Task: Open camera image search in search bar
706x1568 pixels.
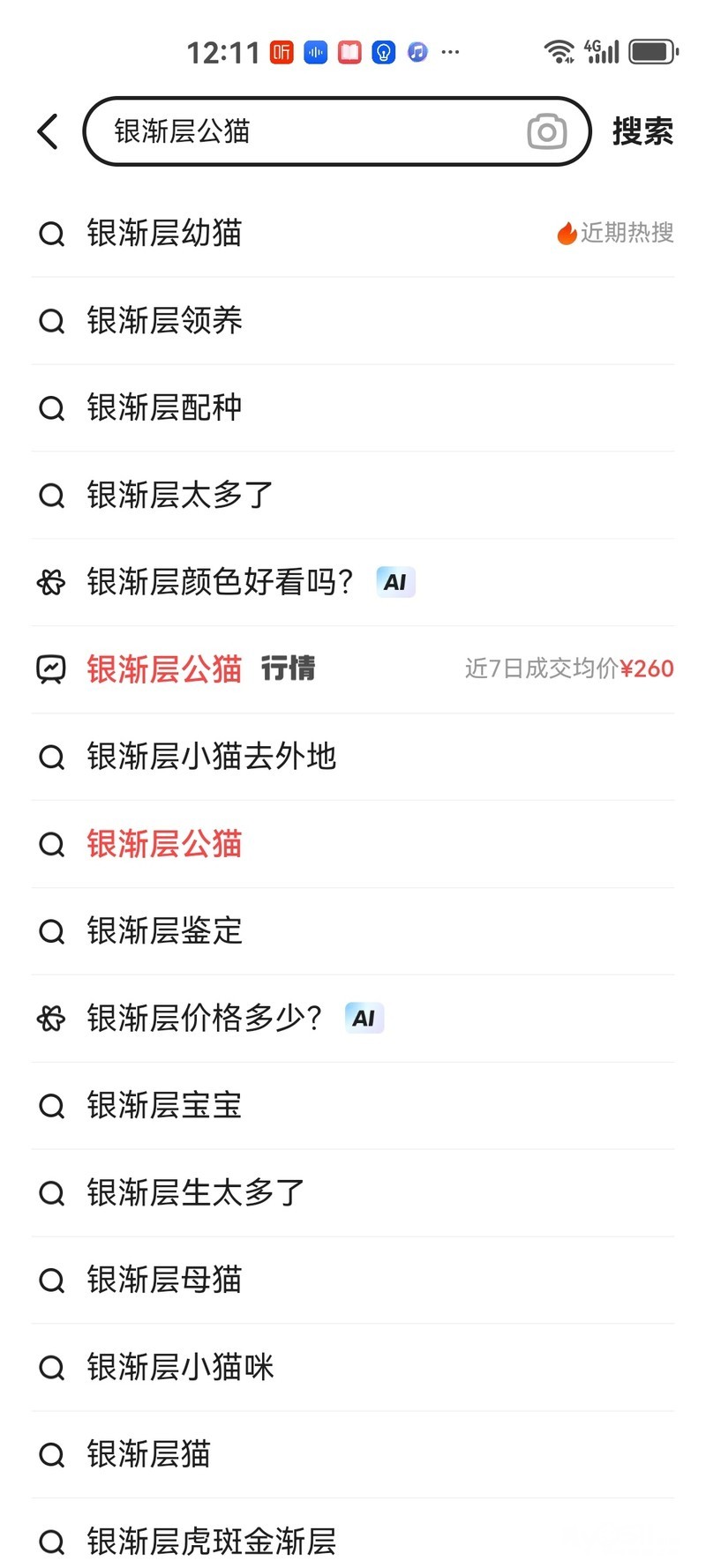Action: coord(546,132)
